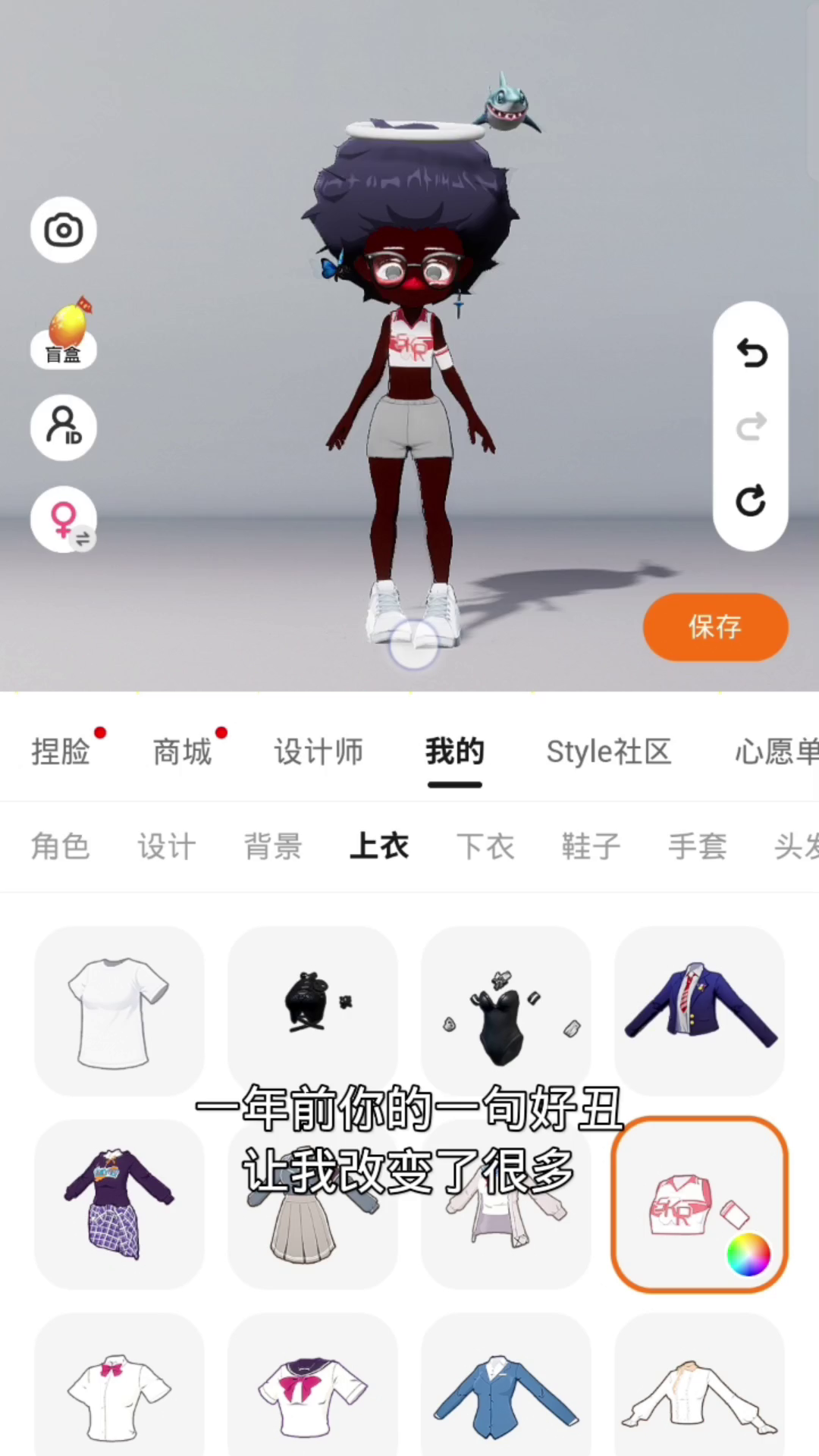Screen dimensions: 819x1456
Task: Open the Style社区 tab
Action: coord(609,752)
